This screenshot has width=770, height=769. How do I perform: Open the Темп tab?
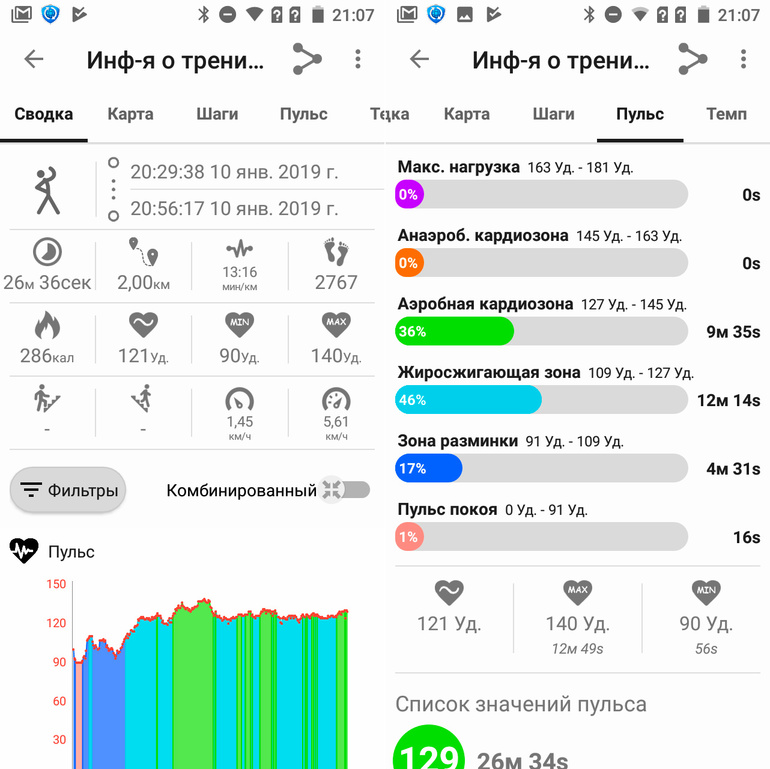pyautogui.click(x=726, y=114)
